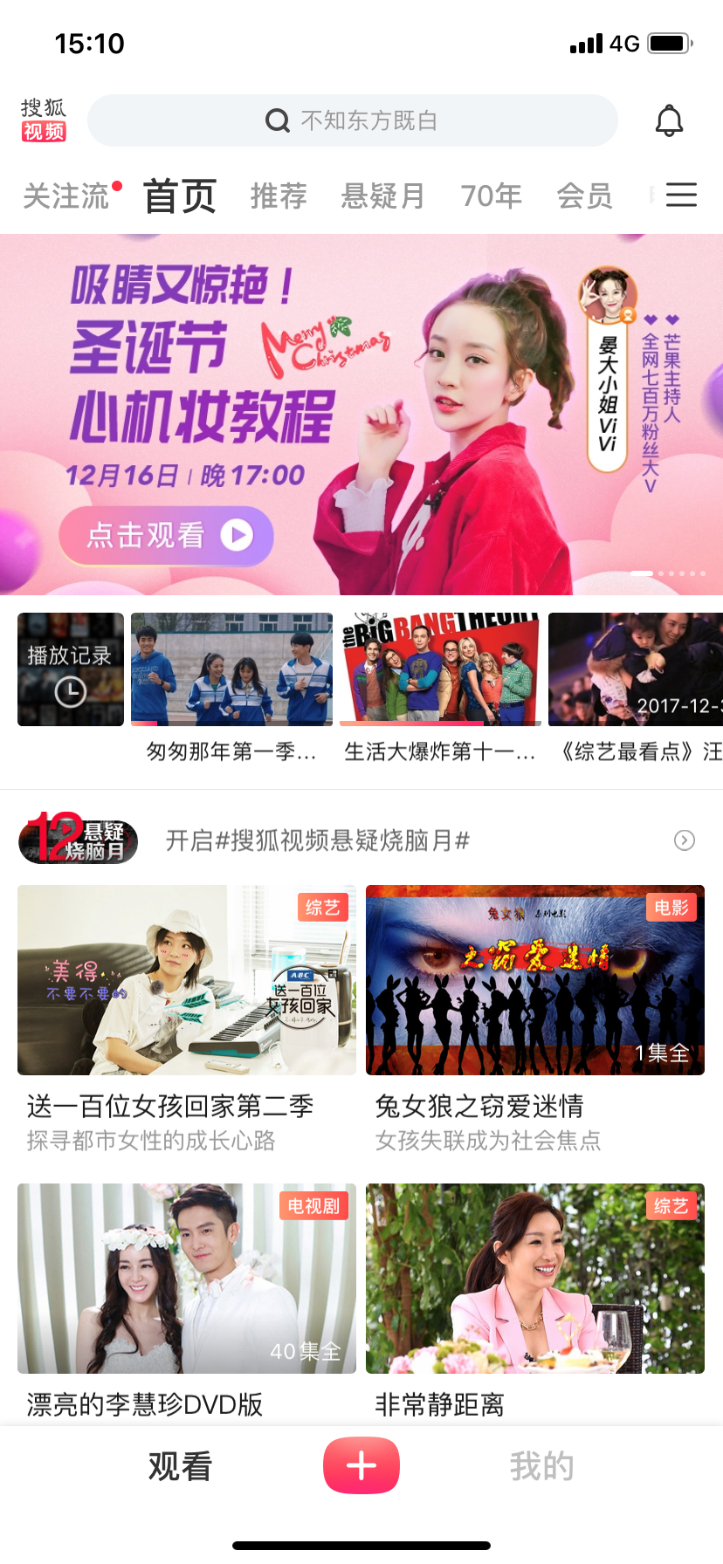The height and width of the screenshot is (1564, 723).
Task: Switch to the 推荐 tab
Action: [x=279, y=196]
